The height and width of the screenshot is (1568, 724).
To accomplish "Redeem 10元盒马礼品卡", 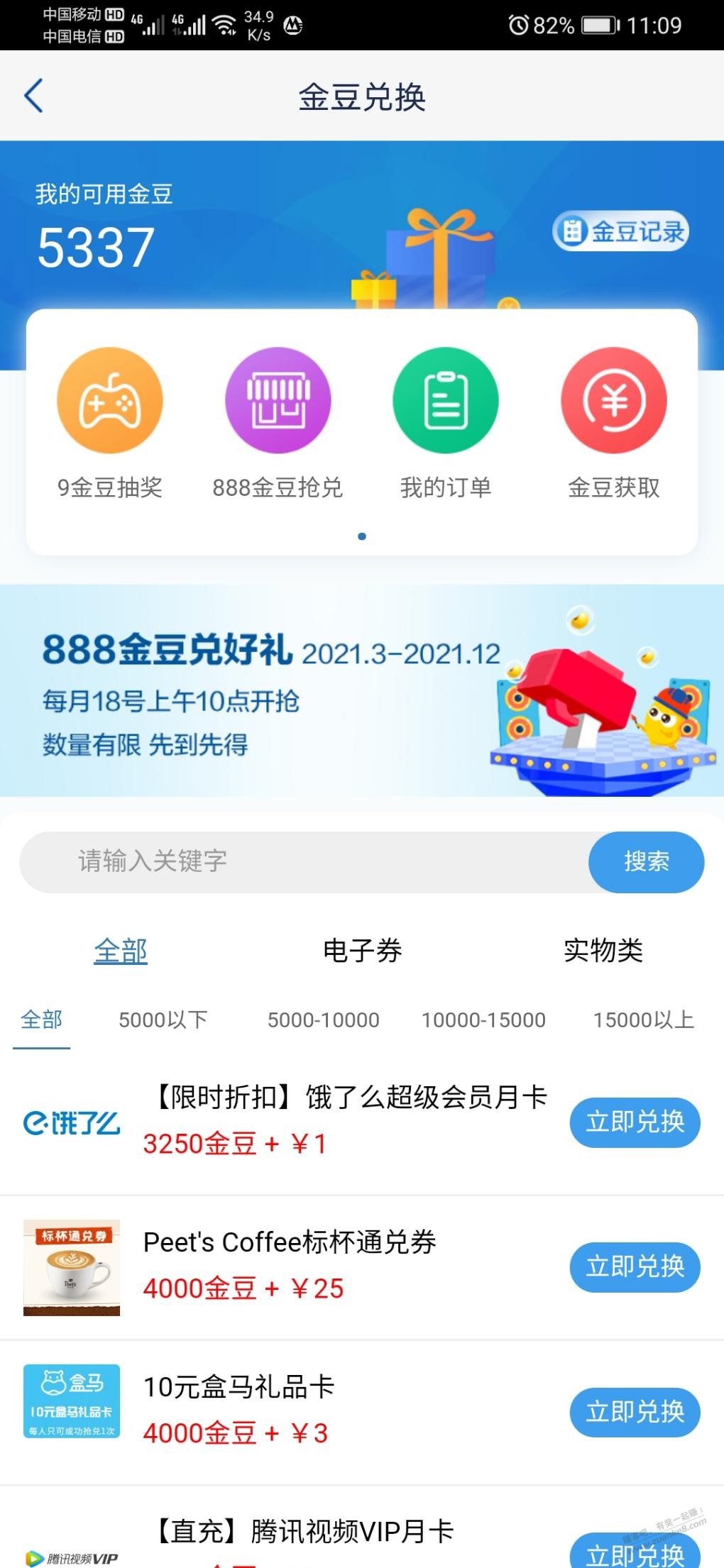I will 635,1412.
